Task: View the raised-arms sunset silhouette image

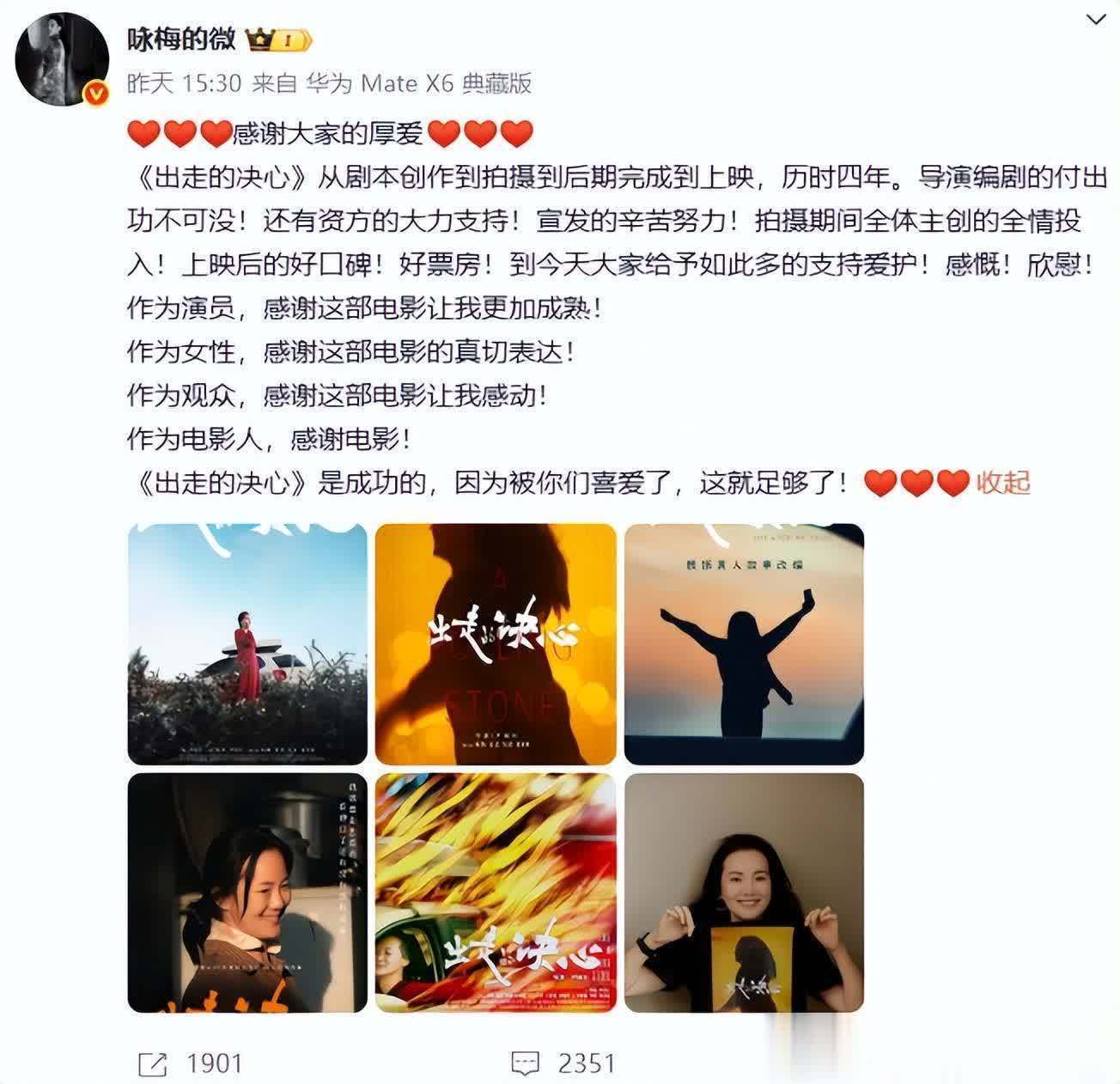Action: tap(744, 644)
